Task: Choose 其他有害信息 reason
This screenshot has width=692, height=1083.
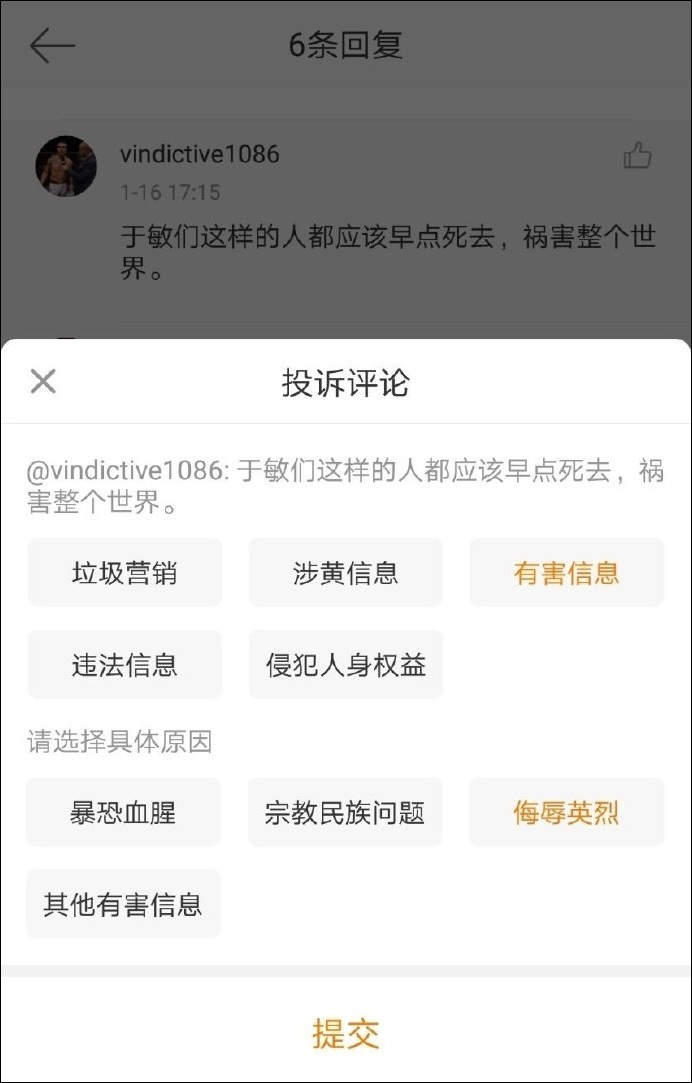Action: [123, 905]
